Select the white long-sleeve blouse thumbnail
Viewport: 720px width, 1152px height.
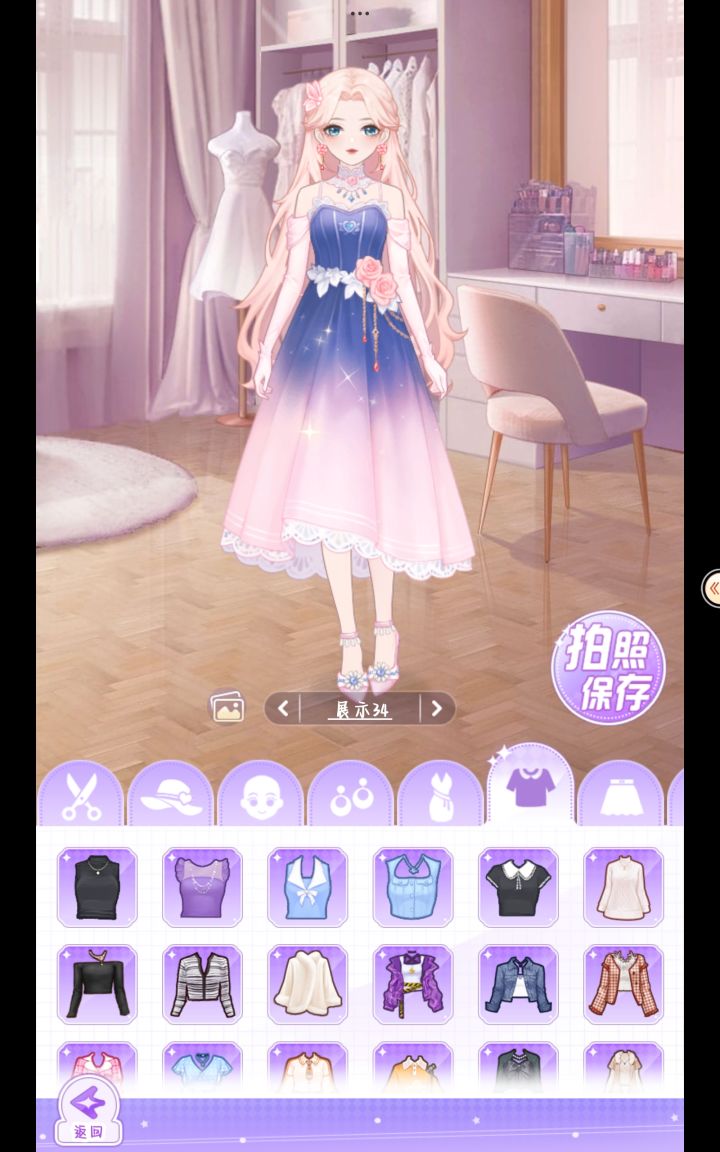[625, 888]
